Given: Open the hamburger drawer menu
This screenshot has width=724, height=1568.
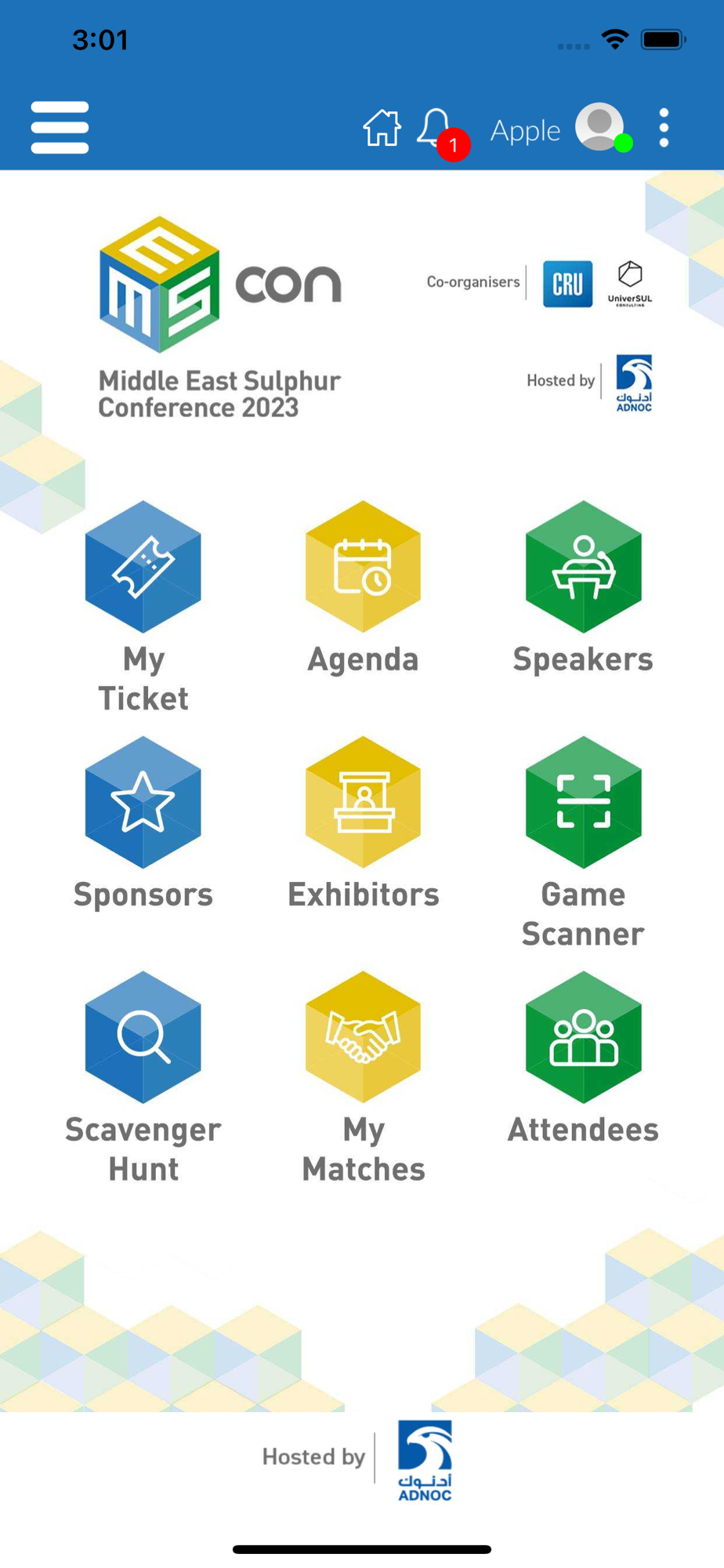Looking at the screenshot, I should click(60, 128).
